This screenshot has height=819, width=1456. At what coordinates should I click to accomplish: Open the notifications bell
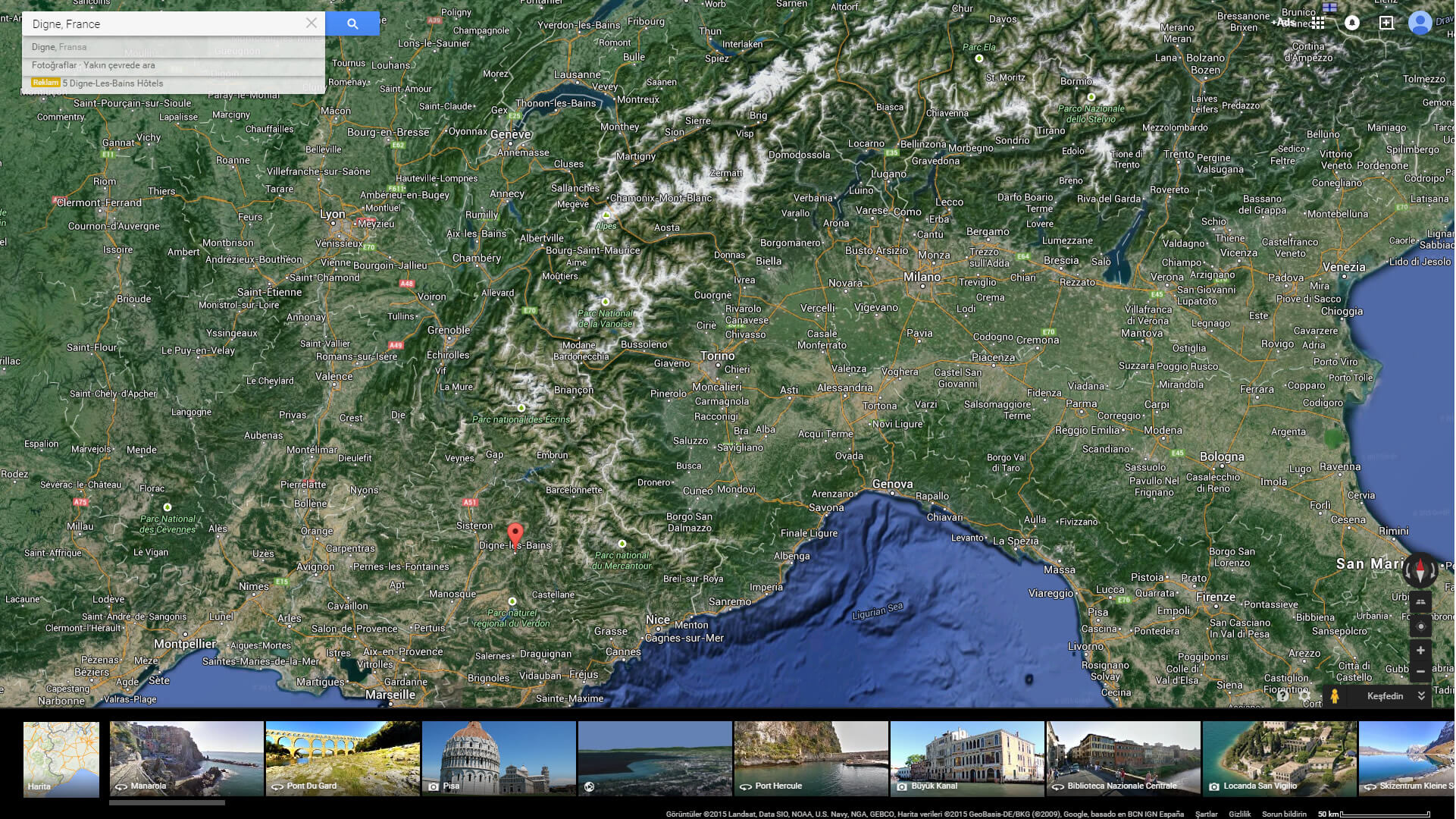pyautogui.click(x=1352, y=23)
